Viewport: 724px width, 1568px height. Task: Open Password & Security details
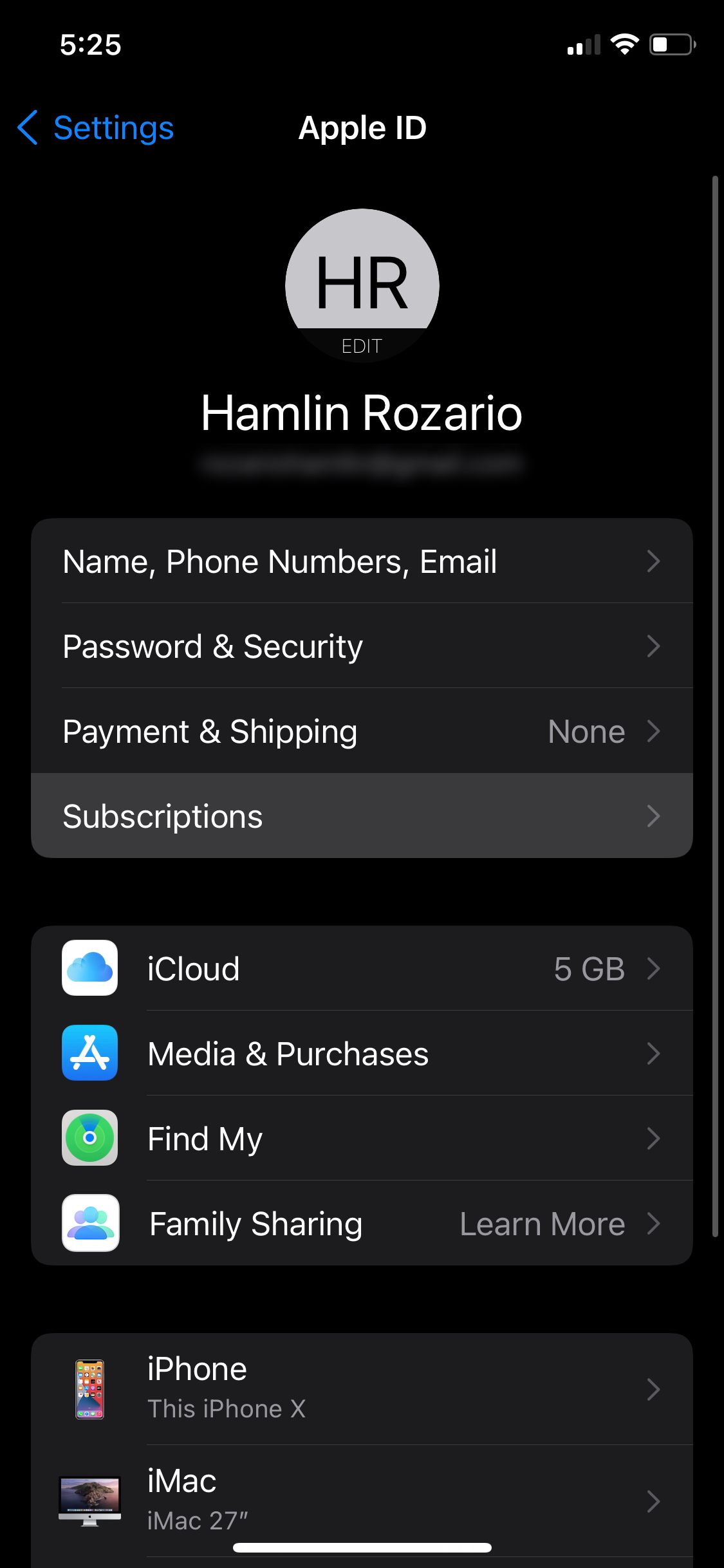click(x=362, y=646)
